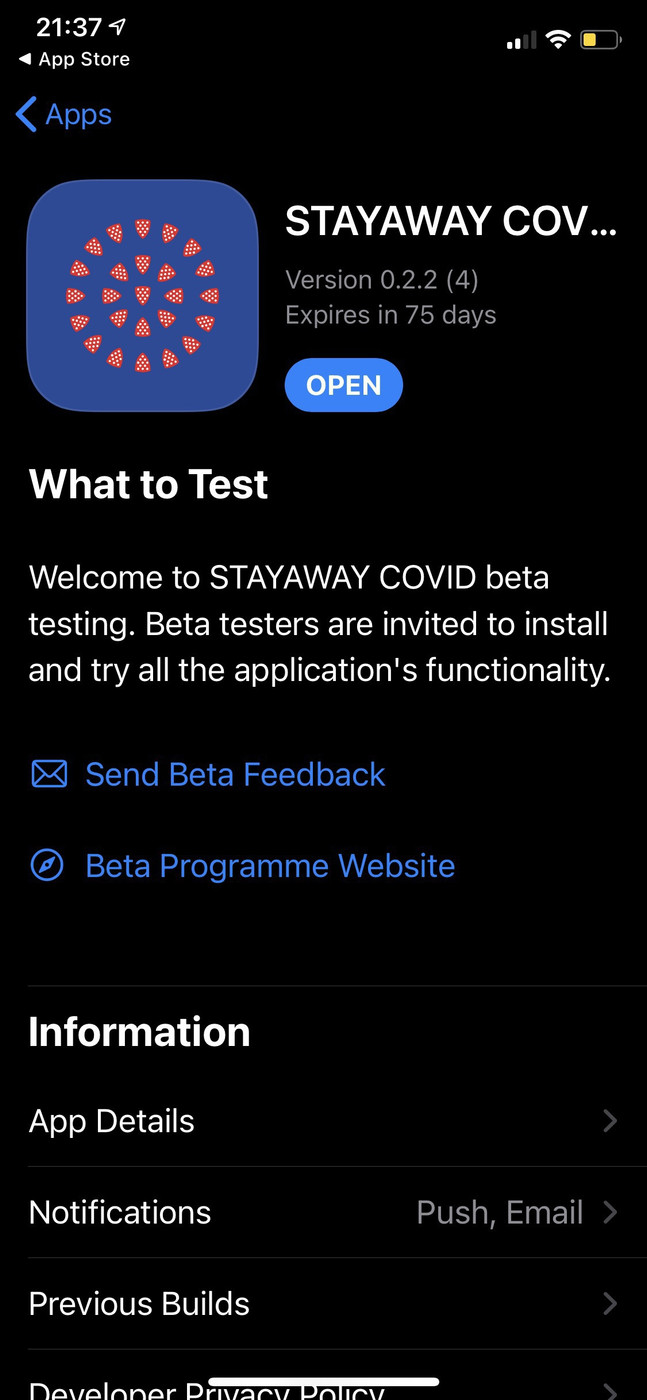The height and width of the screenshot is (1400, 647).
Task: Return to App Store via status bar link
Action: 74,60
